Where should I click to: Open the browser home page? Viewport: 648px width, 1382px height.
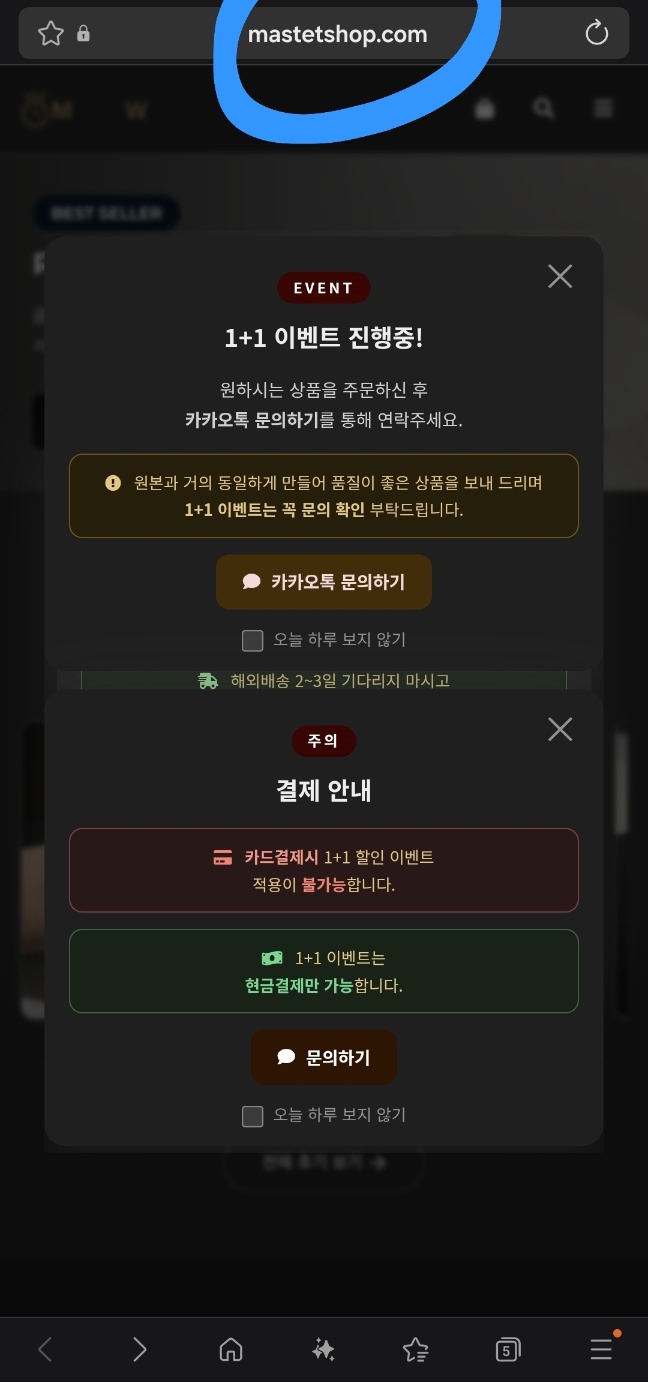click(231, 1350)
